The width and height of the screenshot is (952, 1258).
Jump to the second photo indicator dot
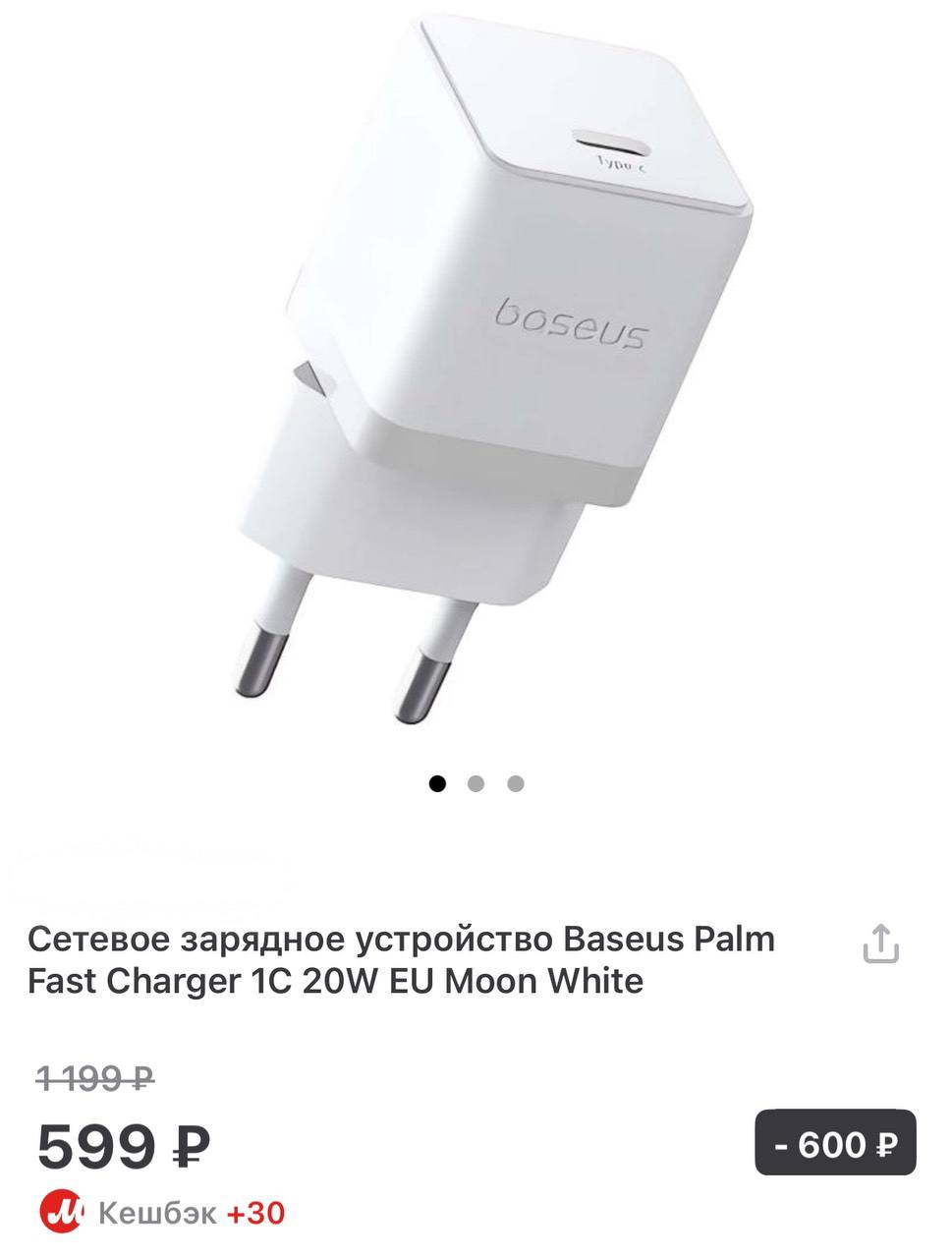click(x=476, y=783)
